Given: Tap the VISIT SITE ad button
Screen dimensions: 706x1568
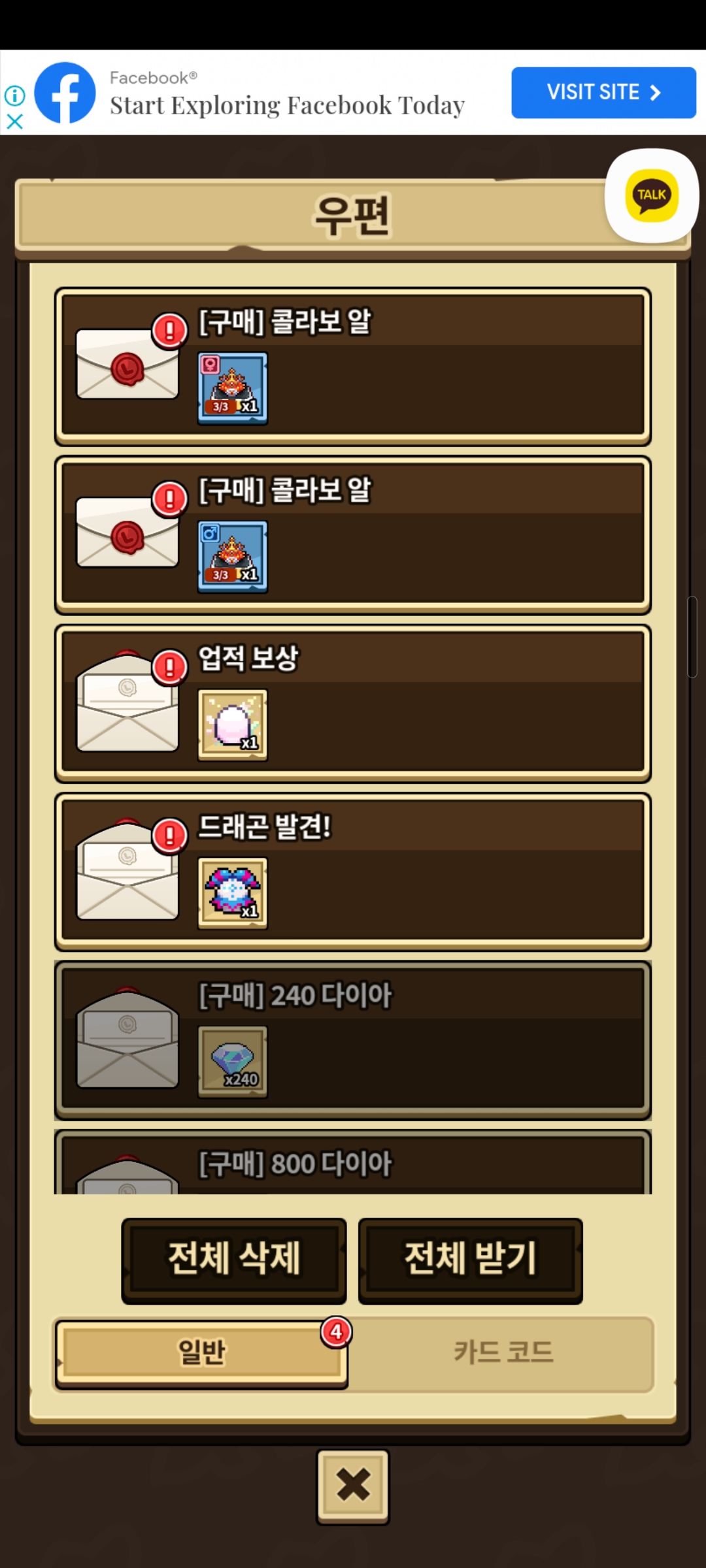Looking at the screenshot, I should point(603,92).
